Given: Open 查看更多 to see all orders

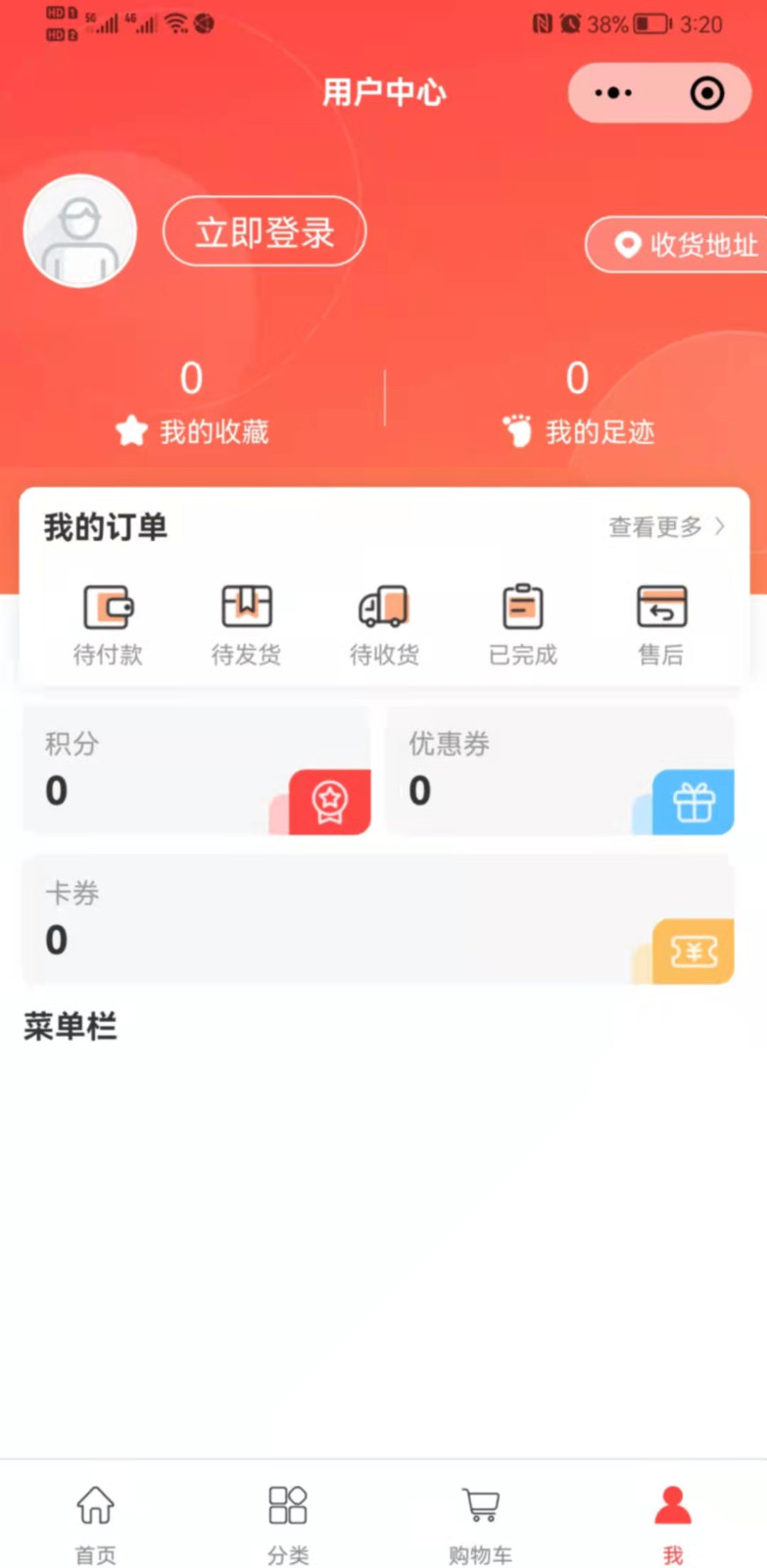Looking at the screenshot, I should tap(666, 527).
